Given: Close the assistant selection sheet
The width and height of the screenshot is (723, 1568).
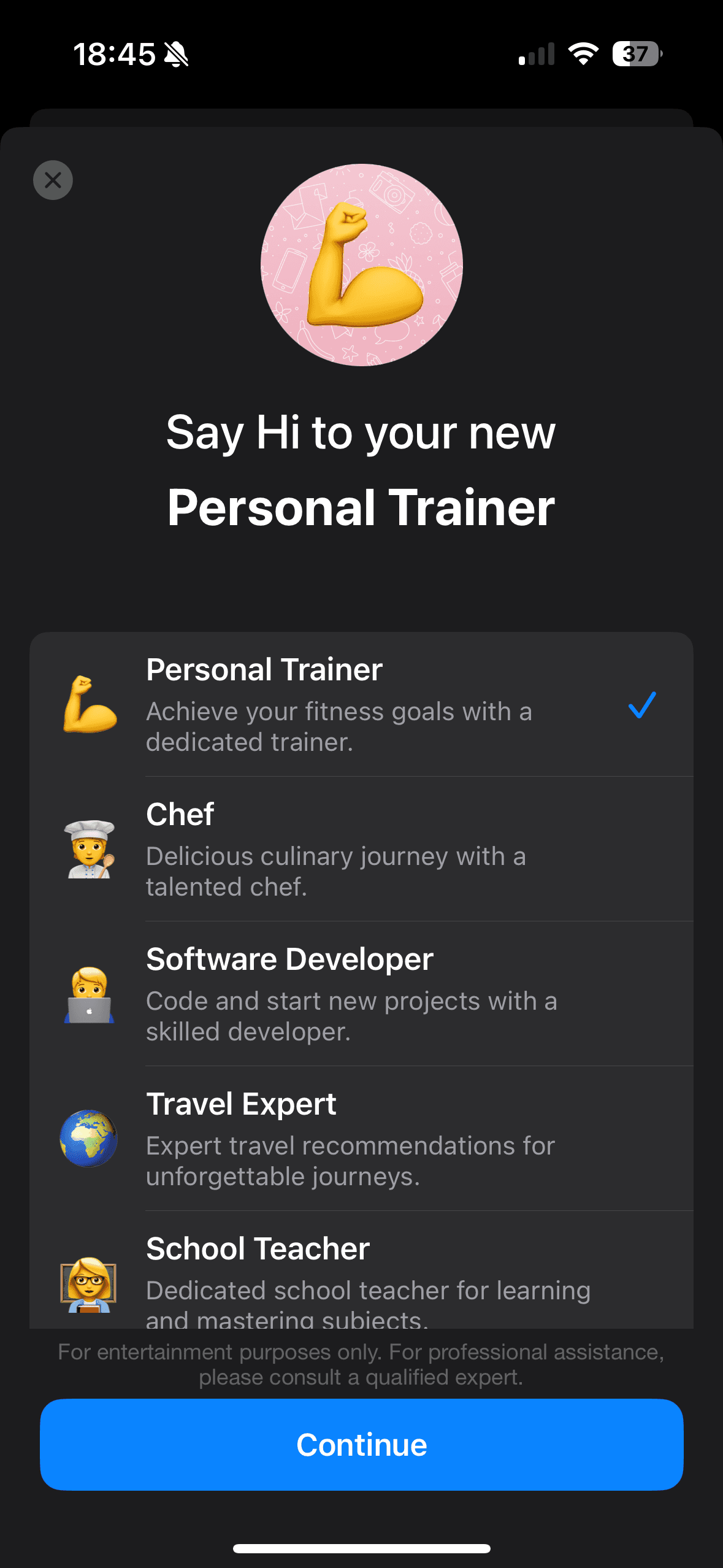Looking at the screenshot, I should coord(53,180).
